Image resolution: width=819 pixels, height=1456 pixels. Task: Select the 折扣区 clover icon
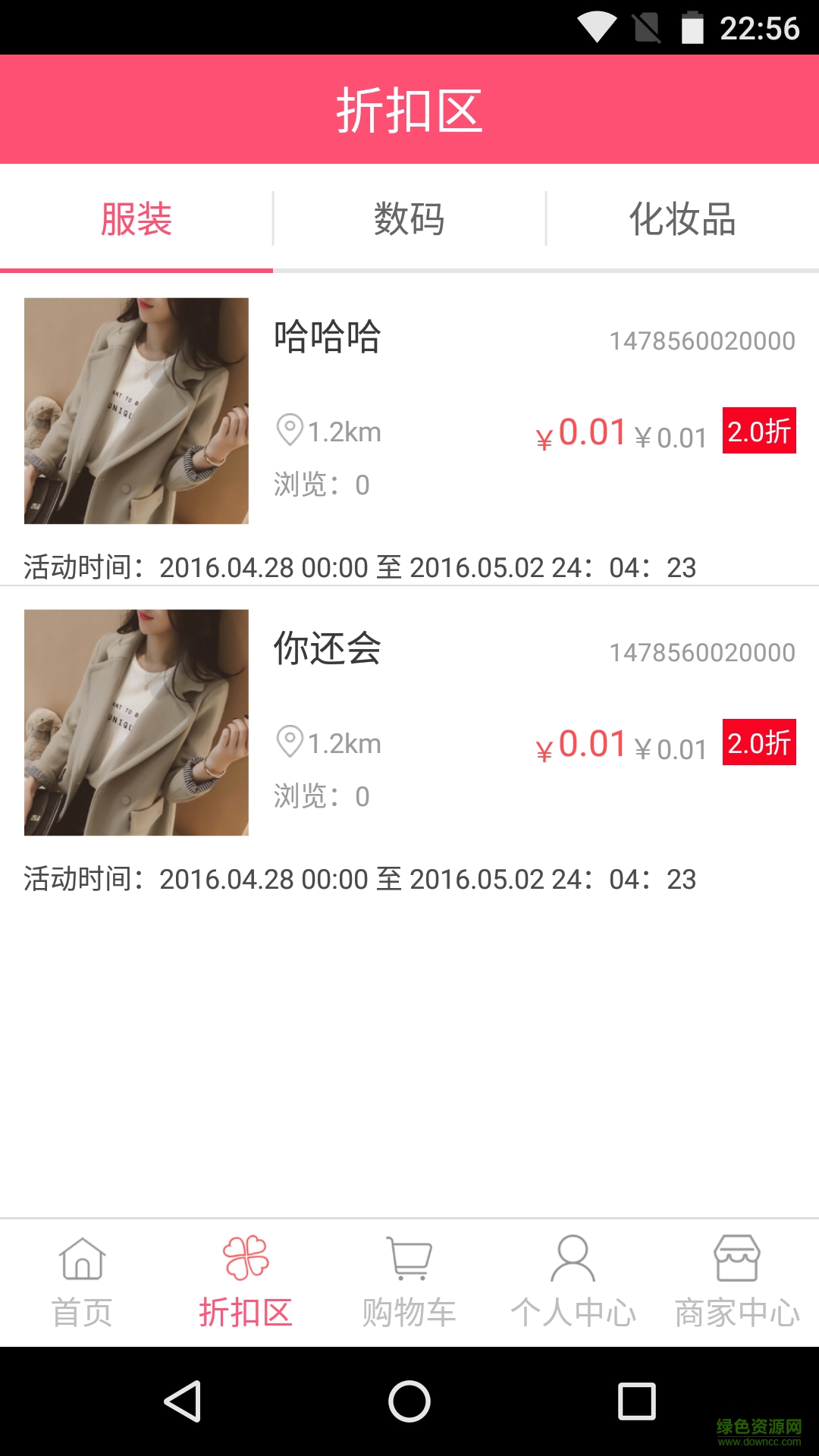(245, 1259)
